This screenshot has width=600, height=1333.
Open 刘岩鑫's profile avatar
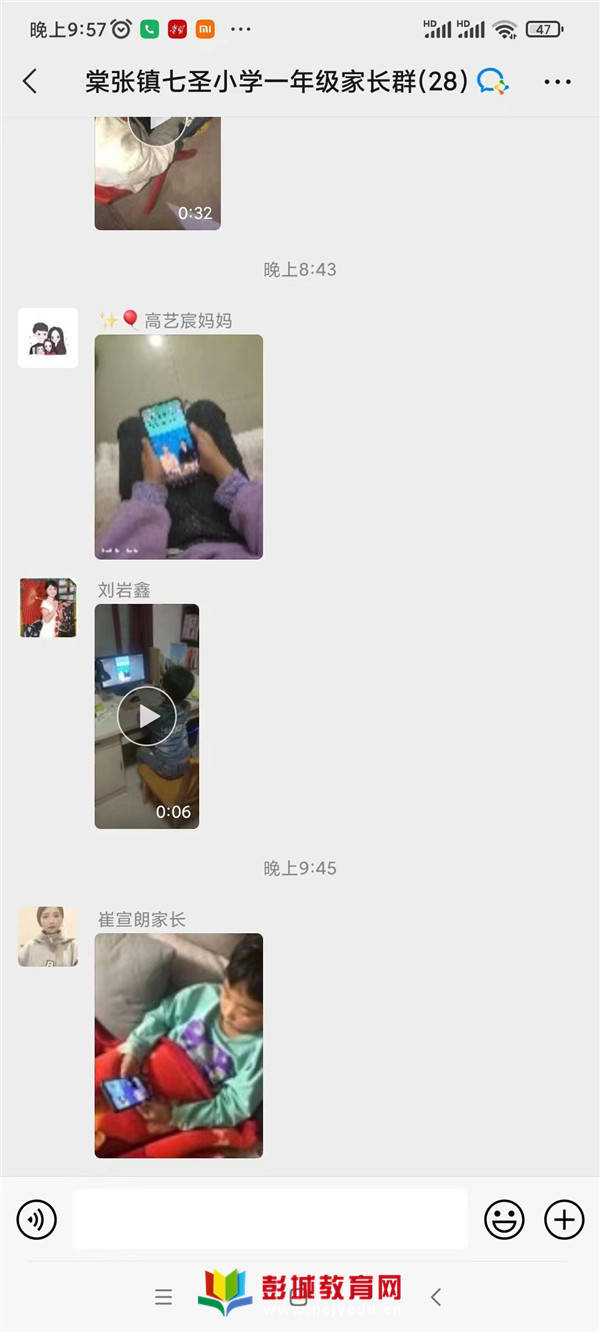[48, 607]
